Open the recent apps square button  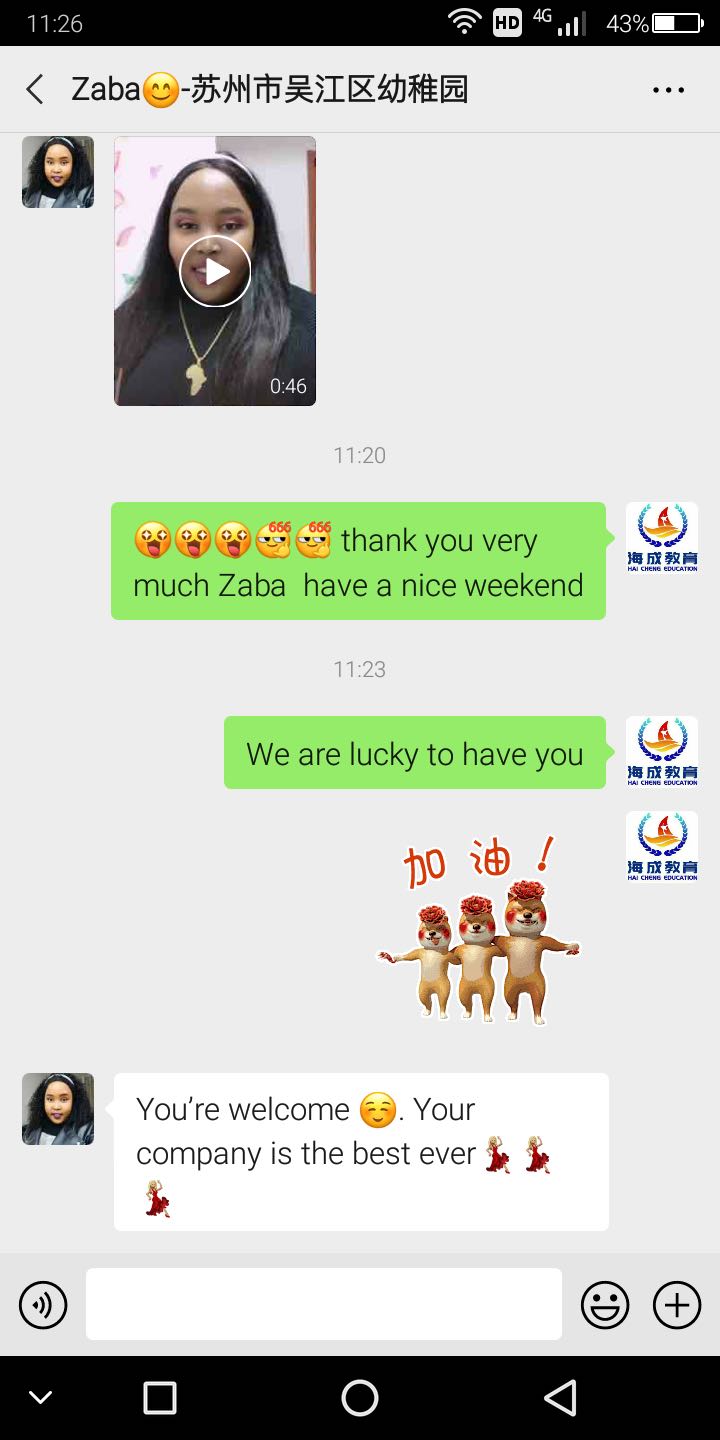click(160, 1397)
